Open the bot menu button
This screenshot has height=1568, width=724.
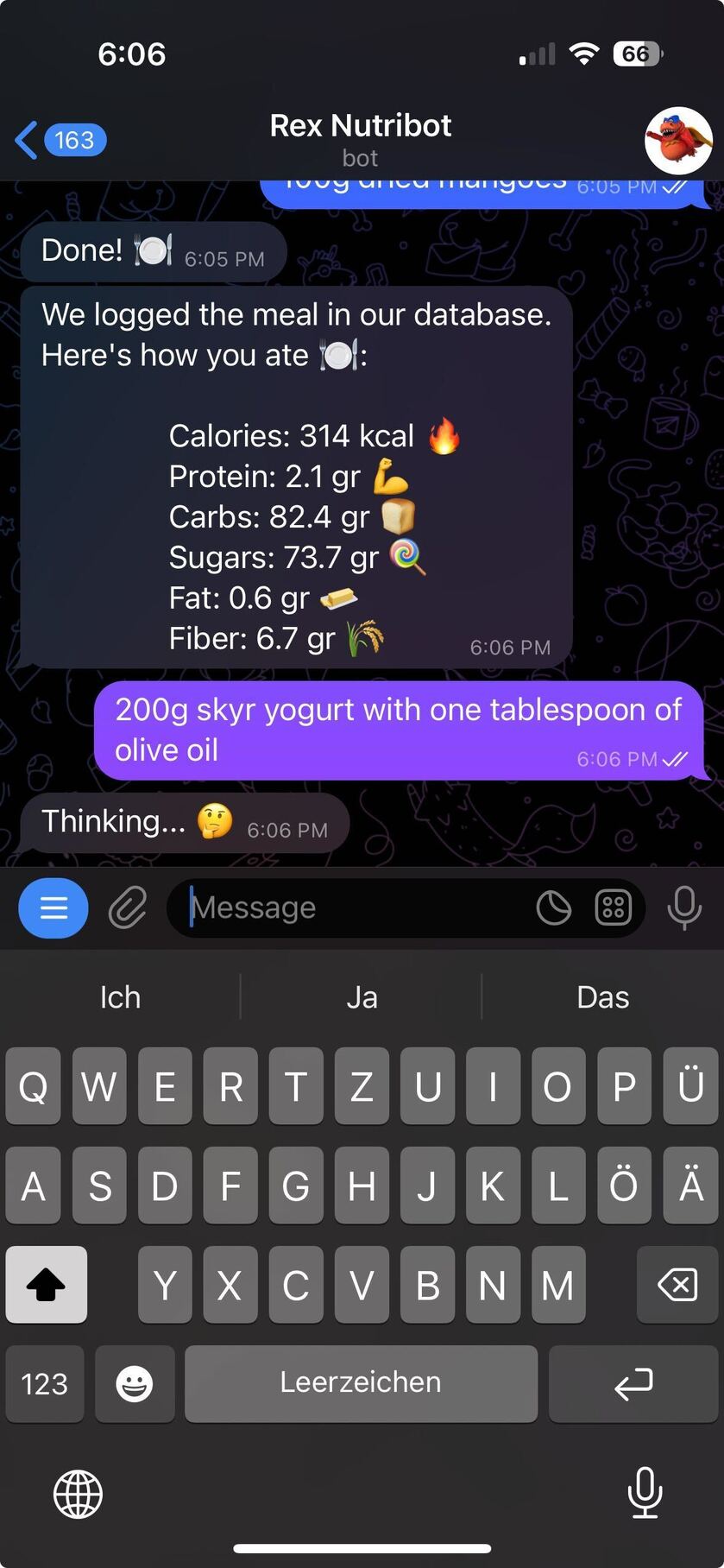coord(54,907)
